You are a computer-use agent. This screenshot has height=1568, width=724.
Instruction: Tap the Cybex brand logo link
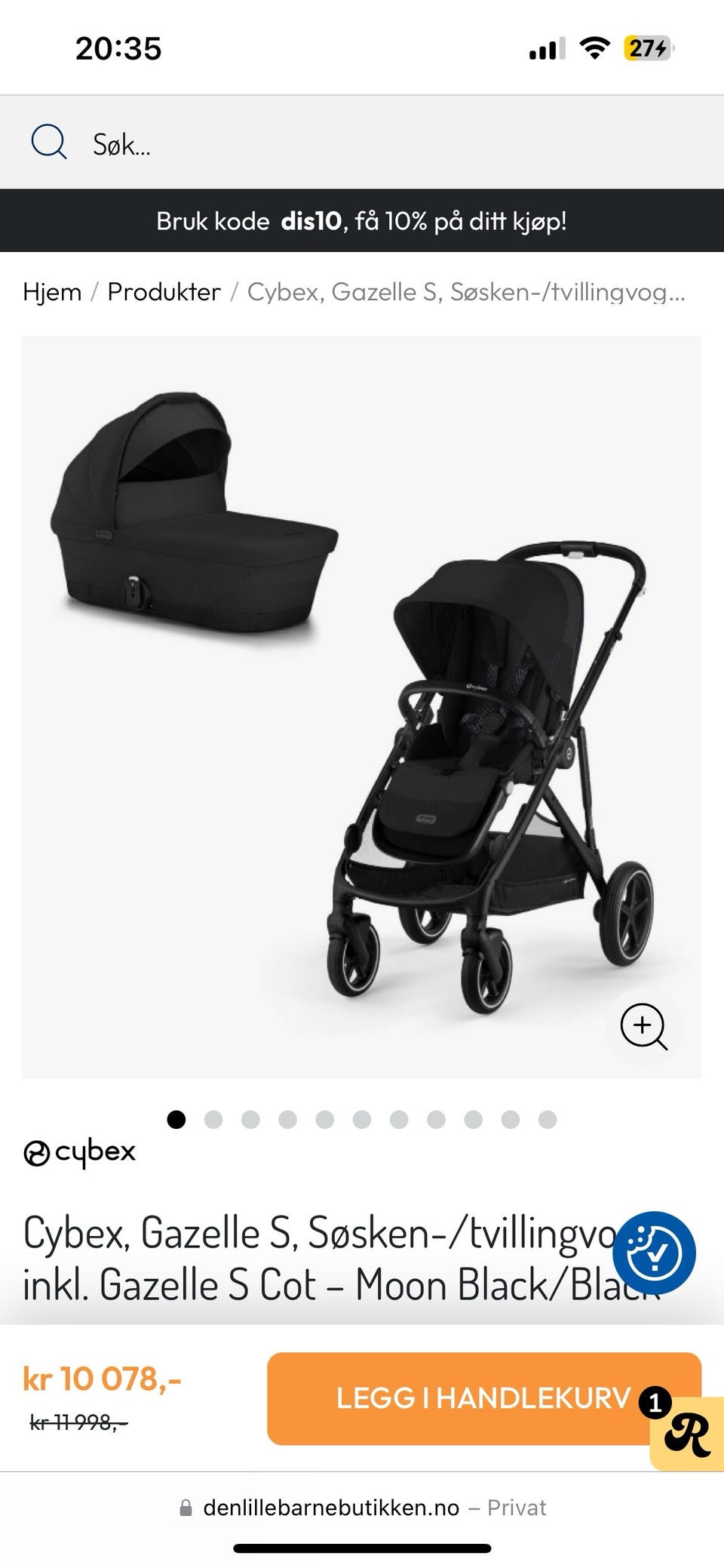80,1153
